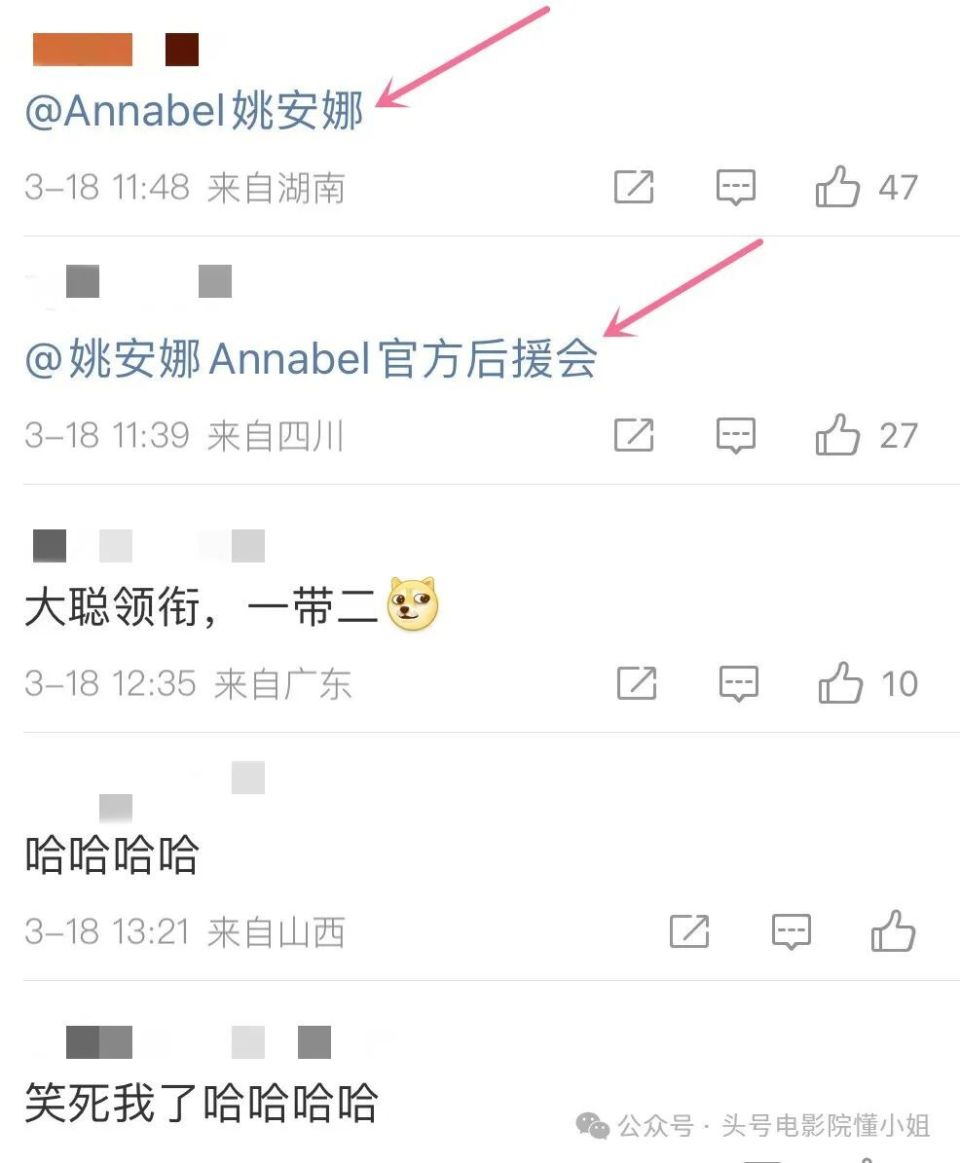The image size is (960, 1163).
Task: Reply to the 大聪领衔 comment
Action: coord(739,683)
